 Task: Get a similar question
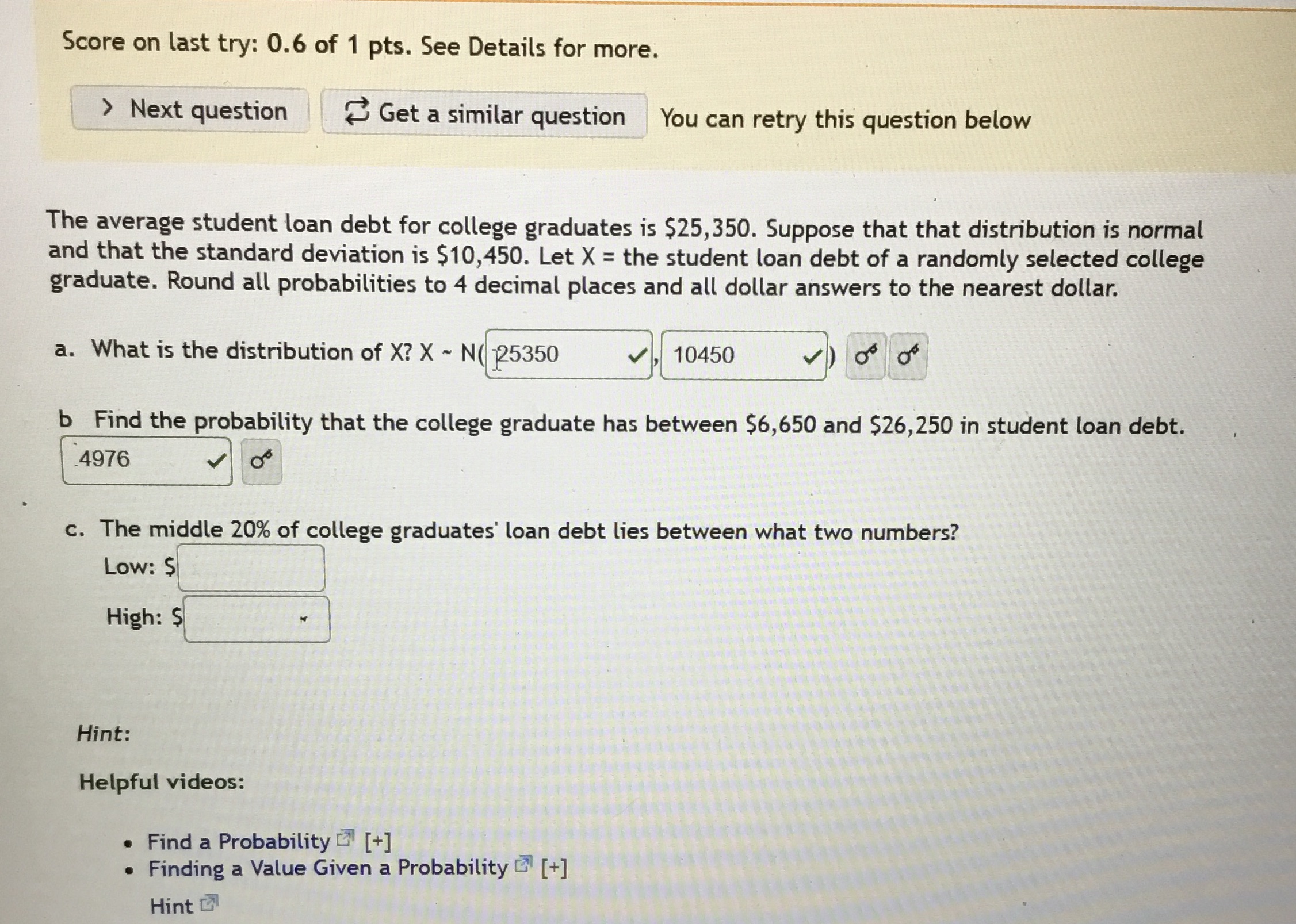(x=484, y=114)
